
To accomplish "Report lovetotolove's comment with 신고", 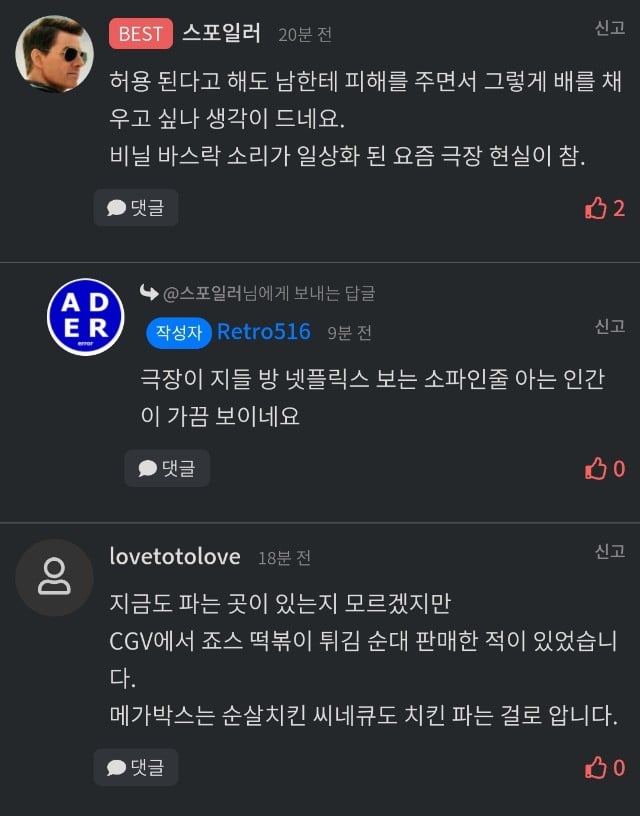I will 609,551.
